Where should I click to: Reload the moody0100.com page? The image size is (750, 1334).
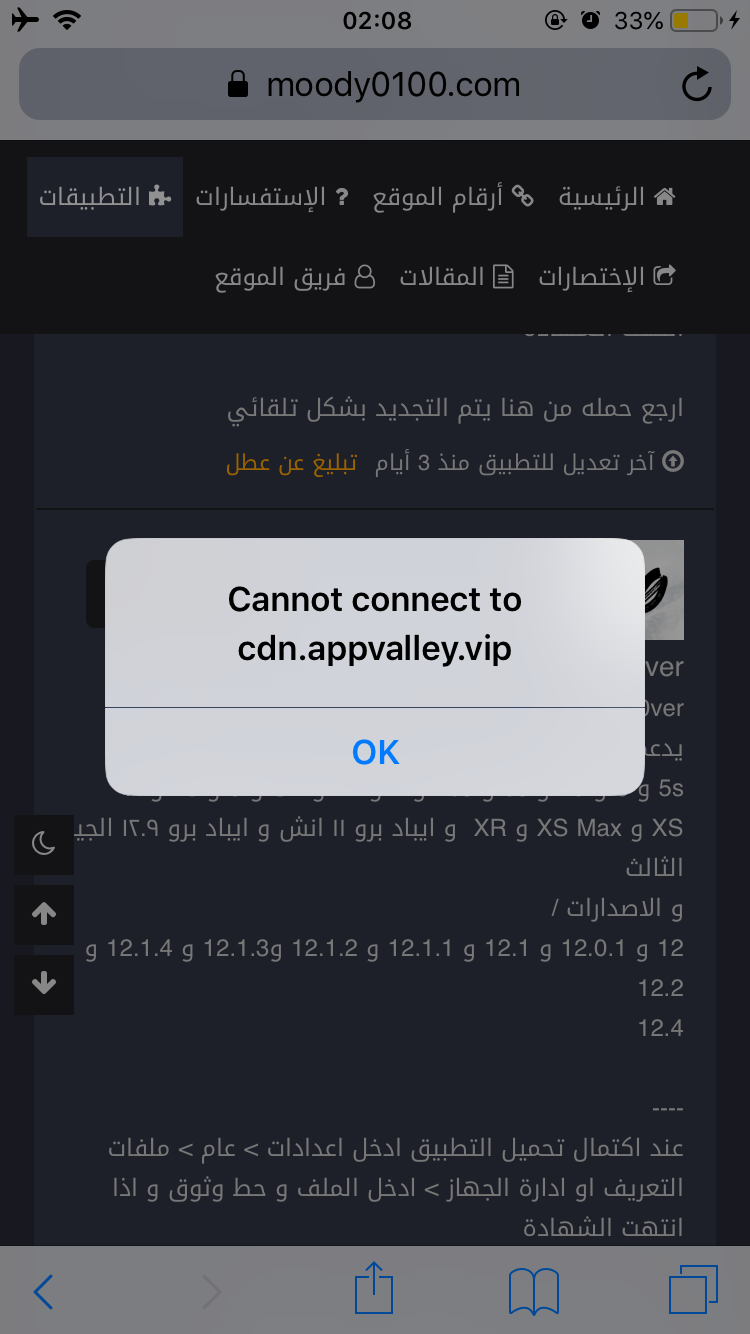[697, 85]
